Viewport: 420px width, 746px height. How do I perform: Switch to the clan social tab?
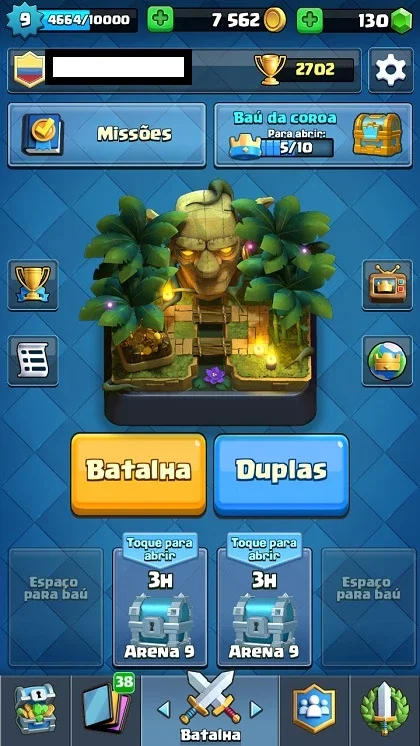pos(314,711)
